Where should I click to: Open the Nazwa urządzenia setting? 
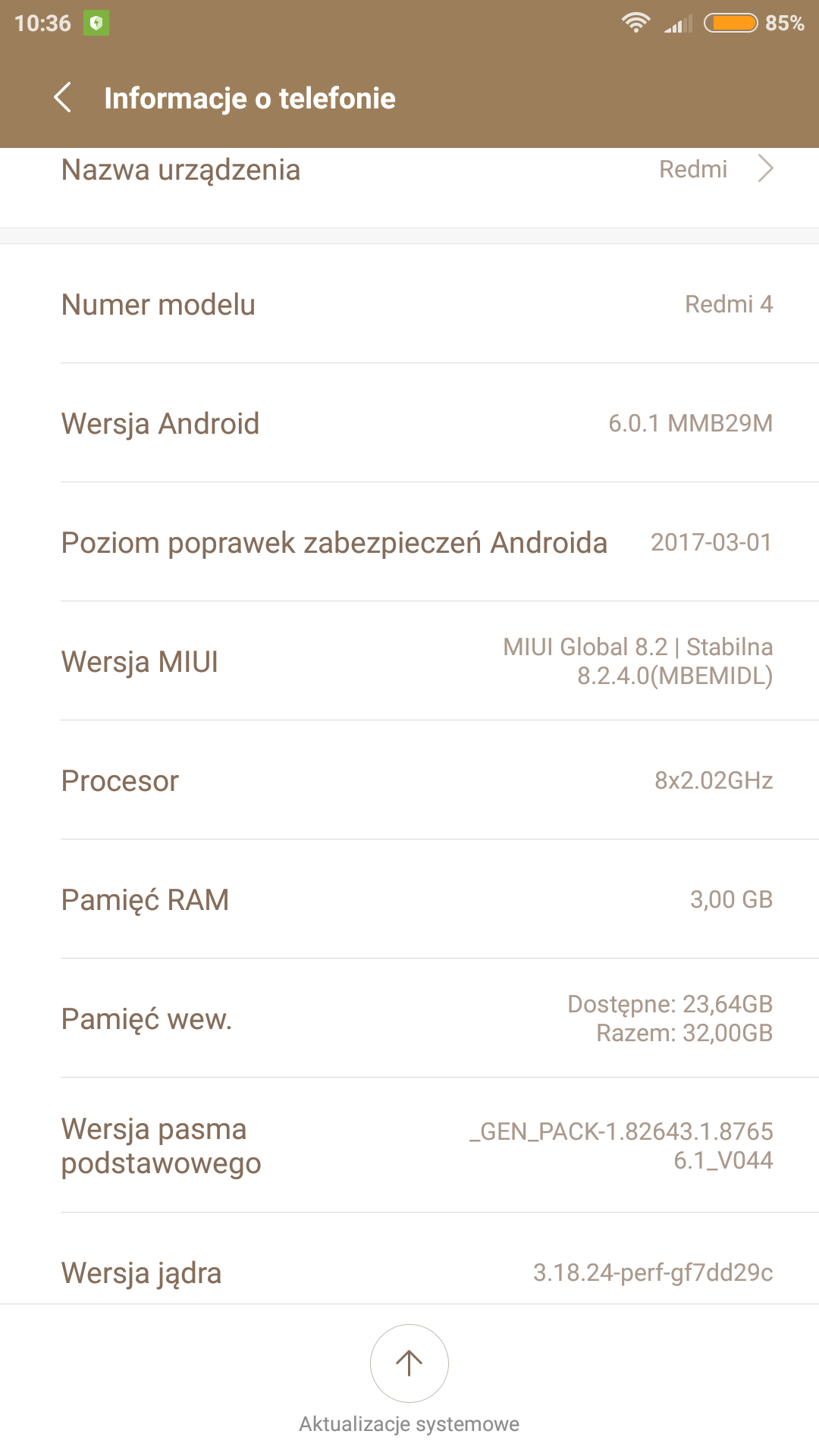point(409,171)
